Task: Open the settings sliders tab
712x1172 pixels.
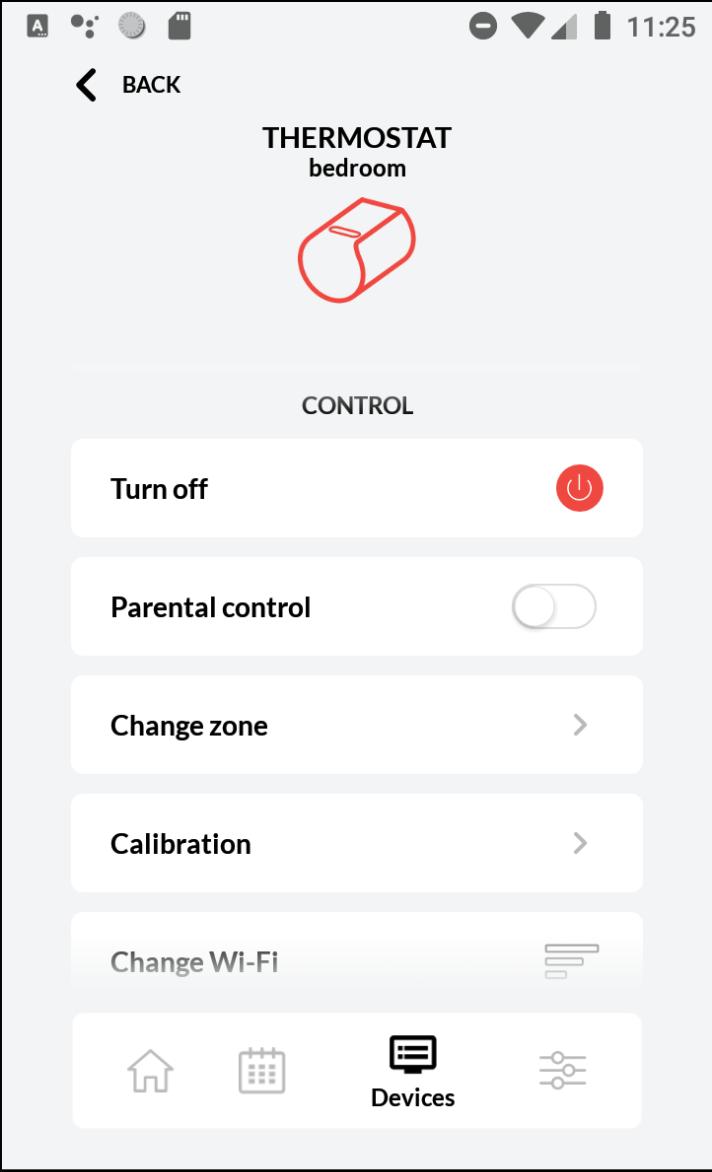Action: tap(563, 1070)
